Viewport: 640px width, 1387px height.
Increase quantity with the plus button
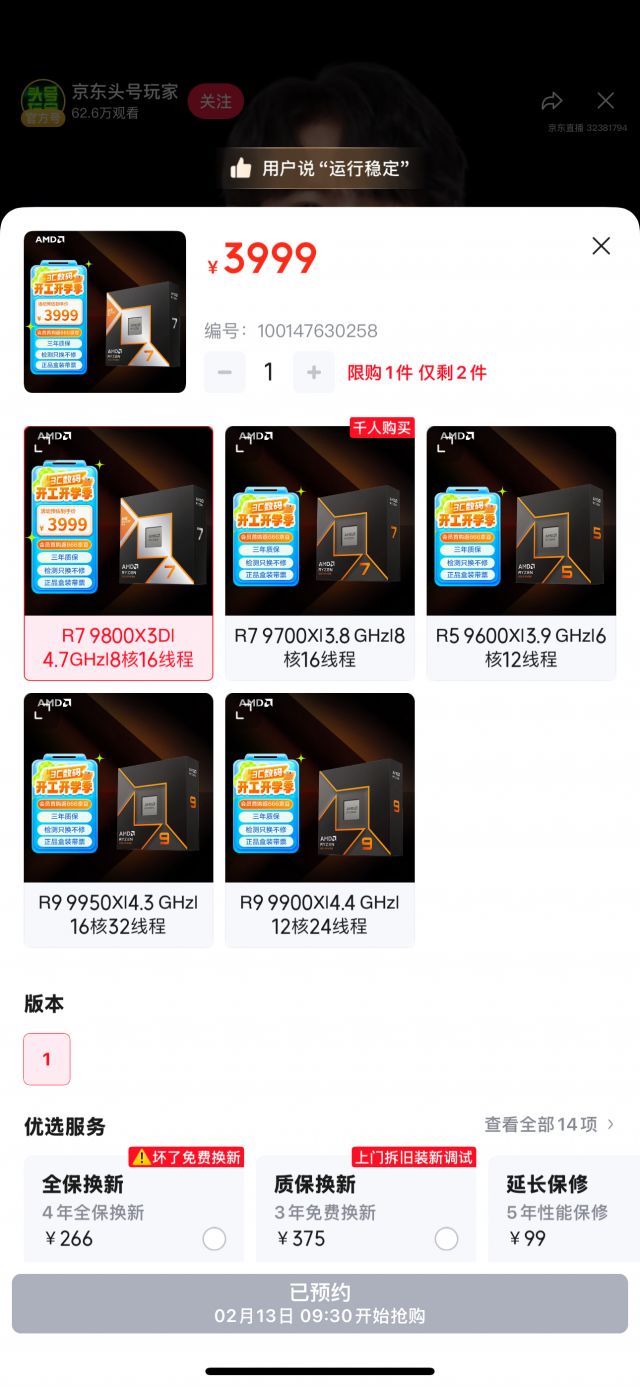point(314,372)
